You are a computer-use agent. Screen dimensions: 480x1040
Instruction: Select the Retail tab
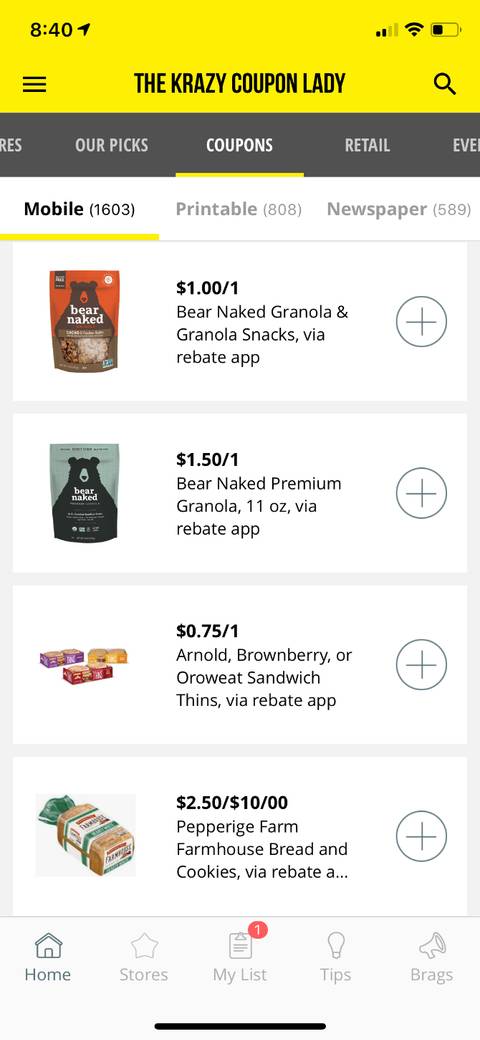coord(367,145)
